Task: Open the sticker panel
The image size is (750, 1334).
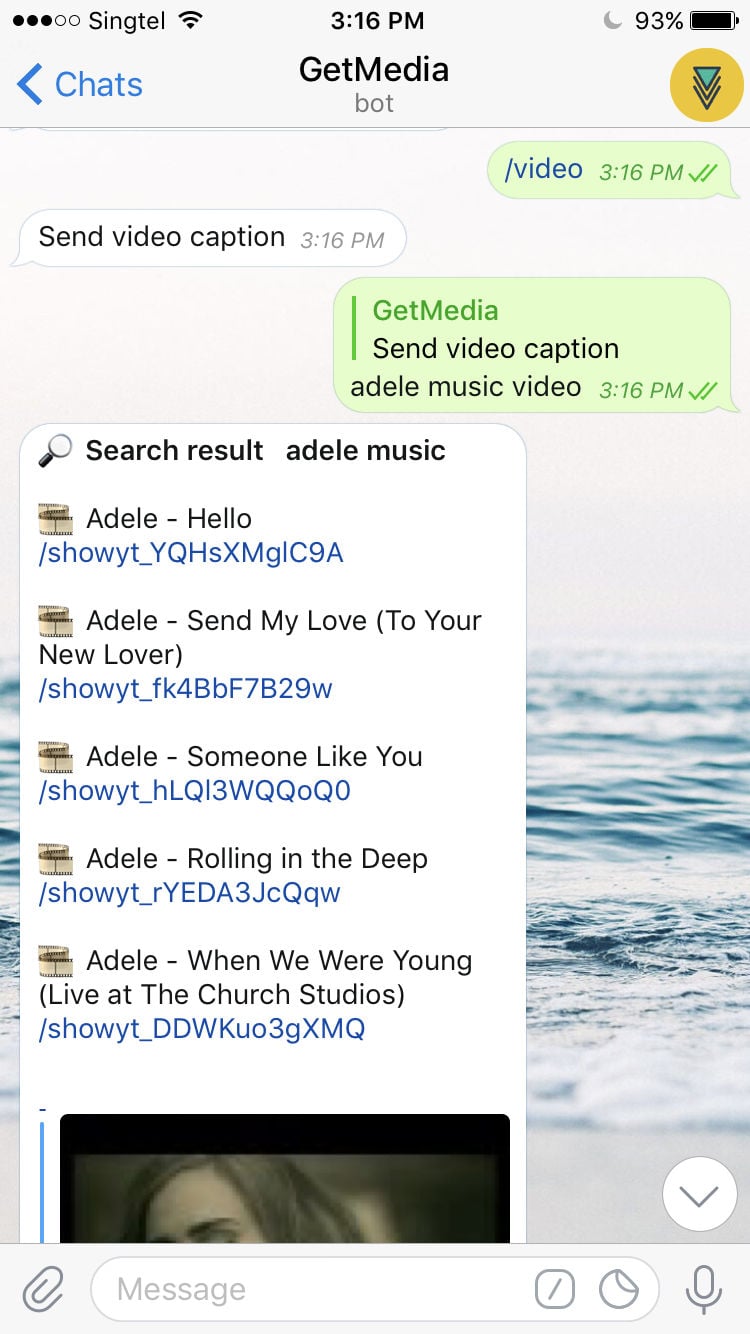Action: pyautogui.click(x=619, y=1289)
